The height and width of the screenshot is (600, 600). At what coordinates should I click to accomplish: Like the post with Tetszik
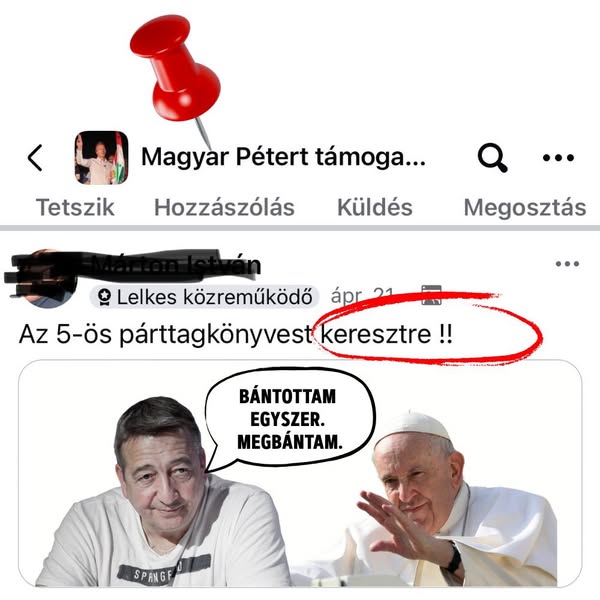(75, 208)
